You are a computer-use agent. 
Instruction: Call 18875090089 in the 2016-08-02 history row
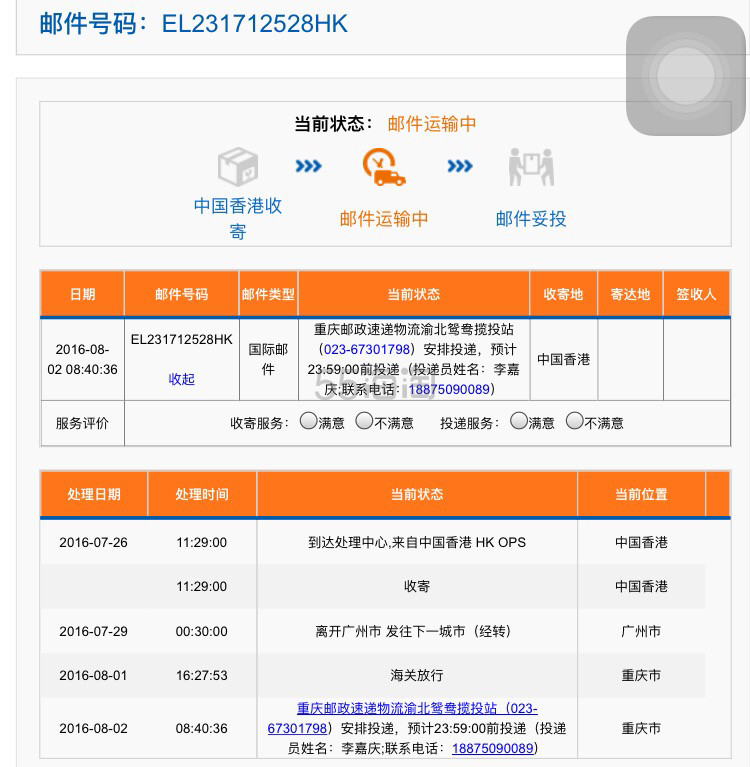click(x=492, y=748)
